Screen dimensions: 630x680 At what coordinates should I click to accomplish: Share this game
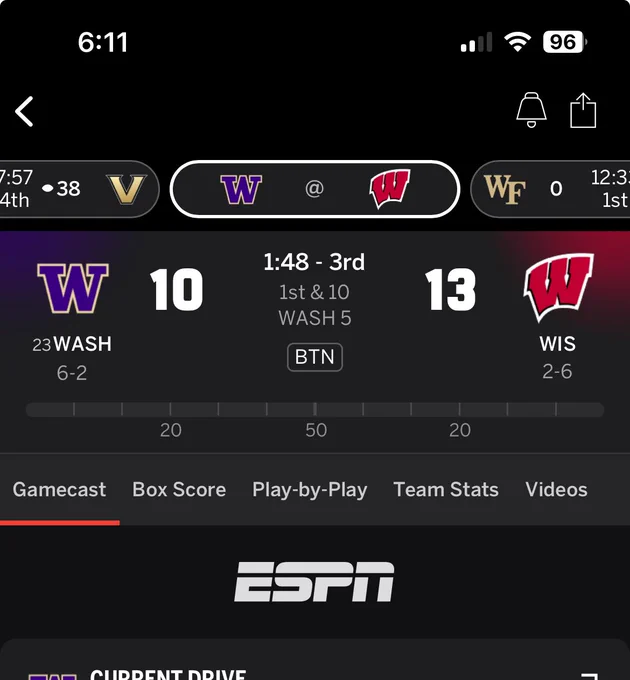(583, 110)
